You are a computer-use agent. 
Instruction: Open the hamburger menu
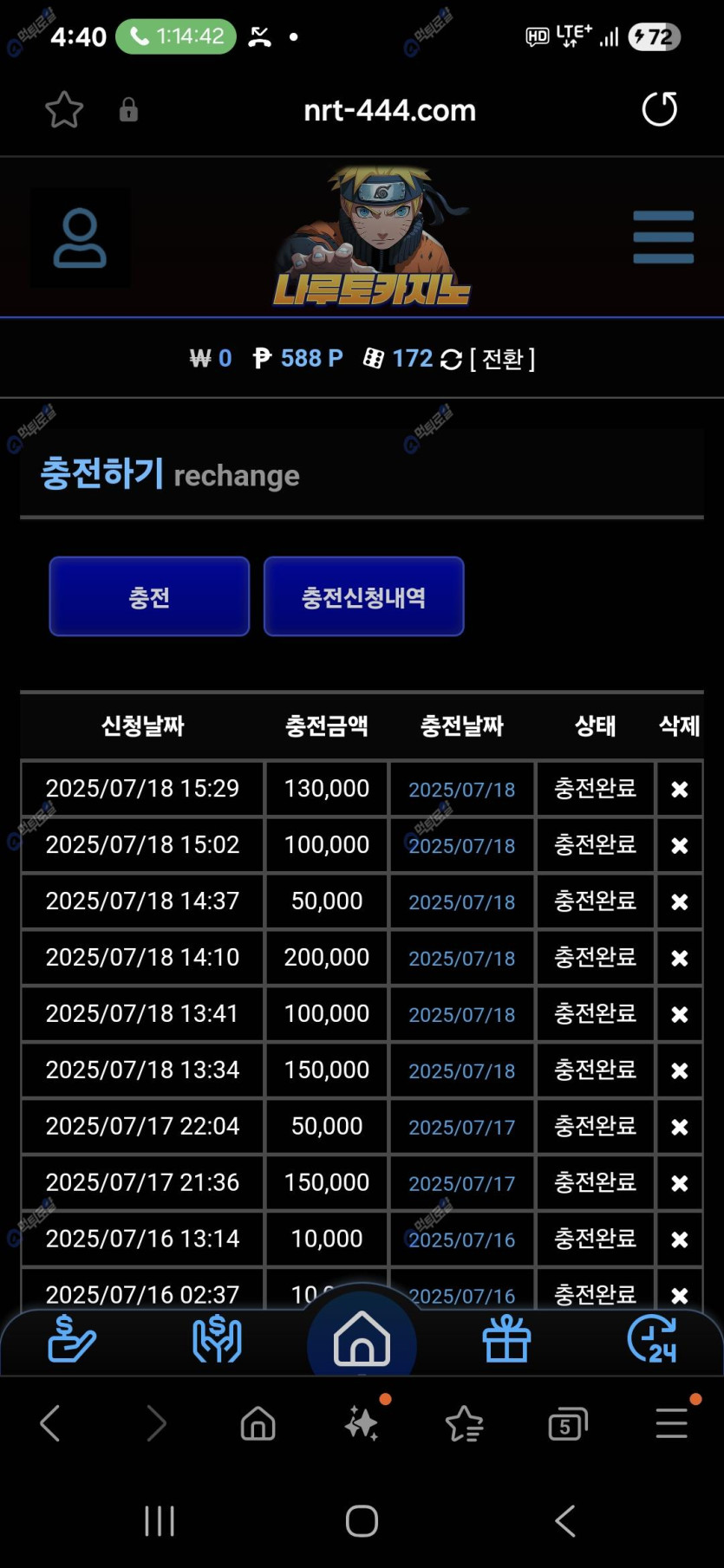[662, 237]
